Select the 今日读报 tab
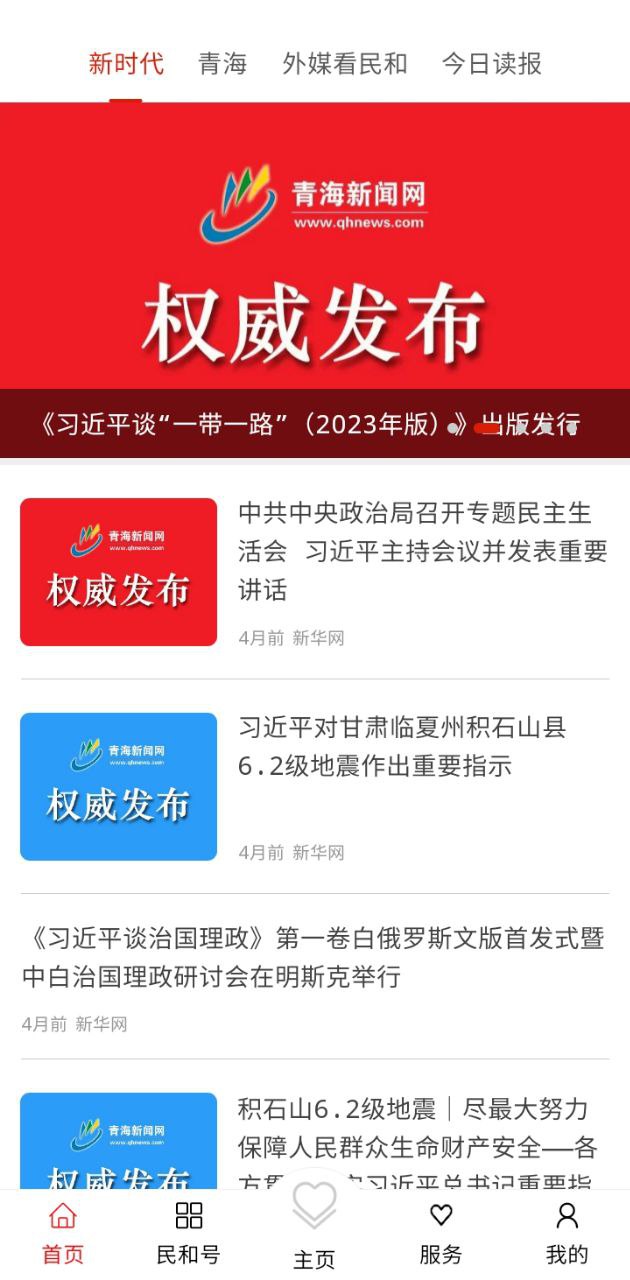The height and width of the screenshot is (1280, 630). [491, 64]
